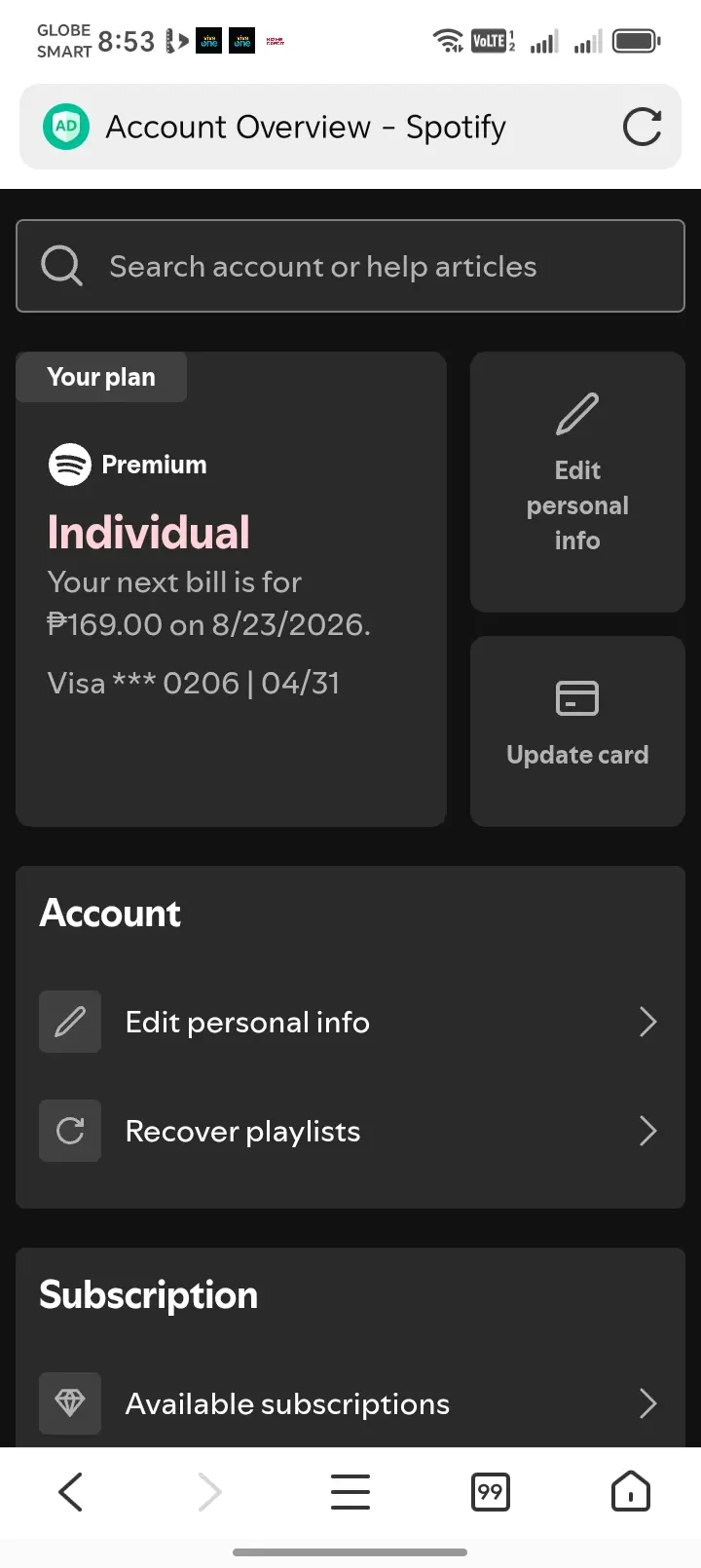Viewport: 701px width, 1568px height.
Task: Tap the AD shield icon in the address bar
Action: pos(66,127)
